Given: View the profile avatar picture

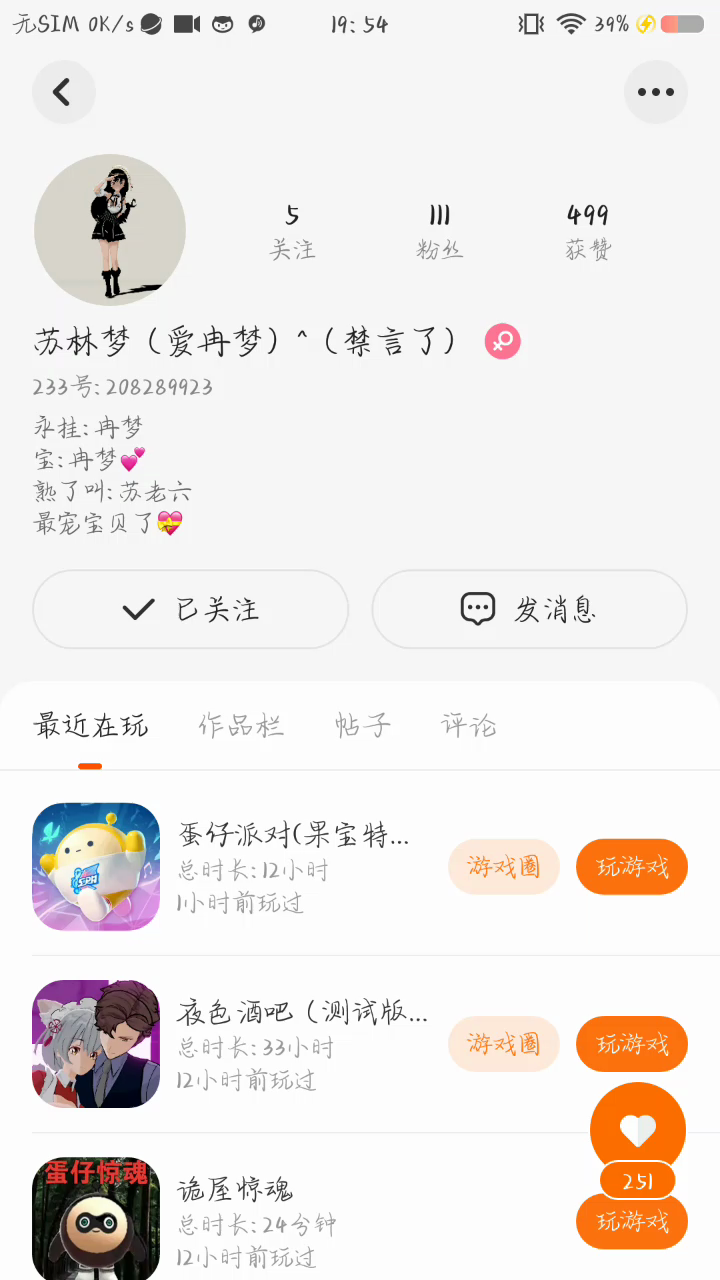Looking at the screenshot, I should (110, 230).
